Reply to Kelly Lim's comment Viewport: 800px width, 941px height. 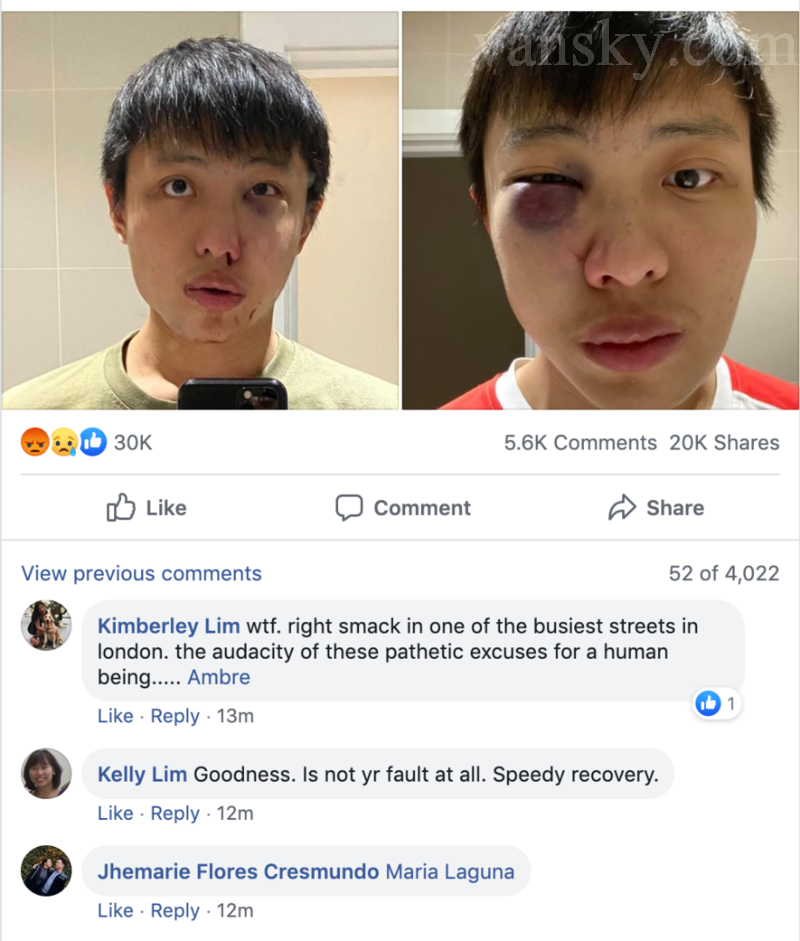point(175,813)
